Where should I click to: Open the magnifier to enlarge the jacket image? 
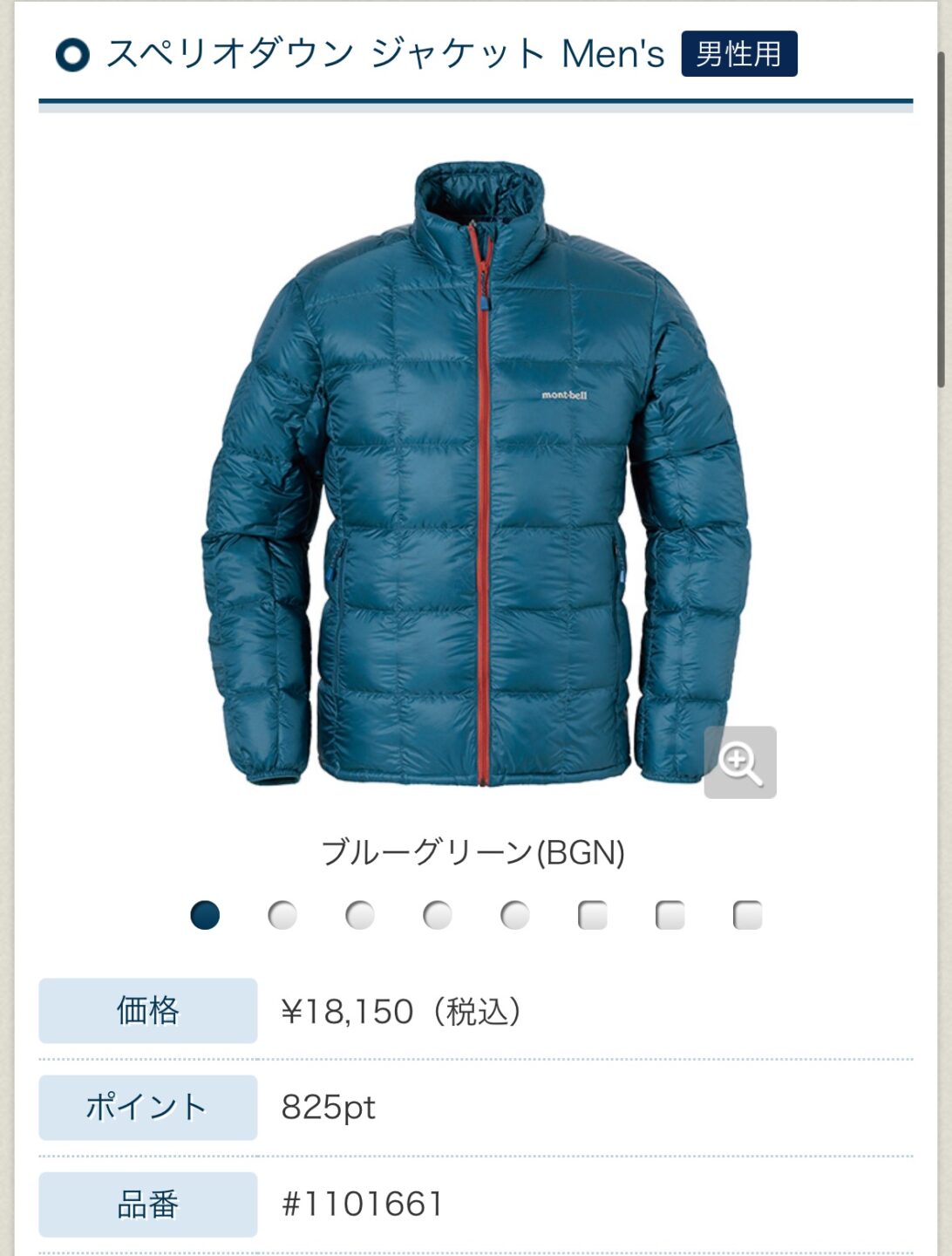(740, 762)
